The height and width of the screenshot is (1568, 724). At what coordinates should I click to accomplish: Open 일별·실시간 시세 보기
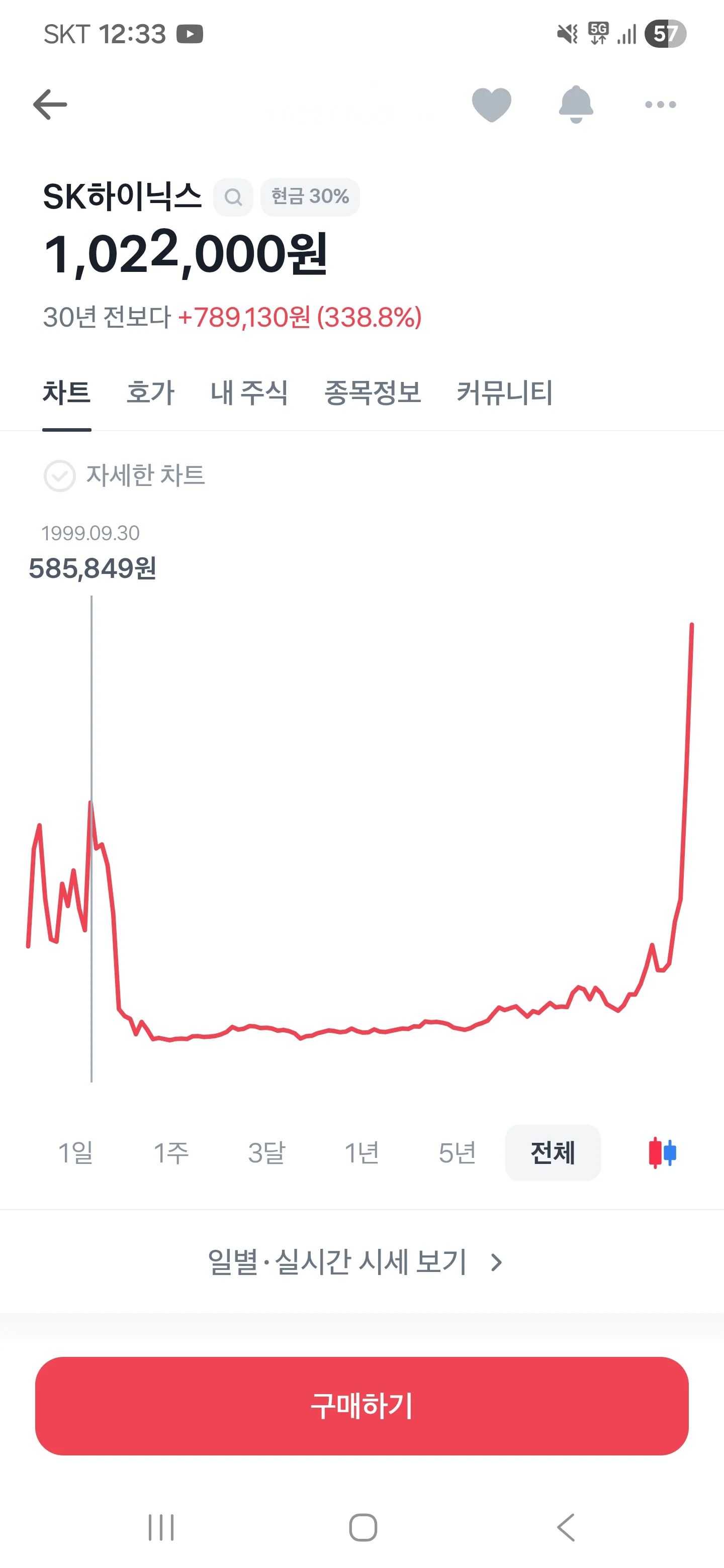point(355,1262)
